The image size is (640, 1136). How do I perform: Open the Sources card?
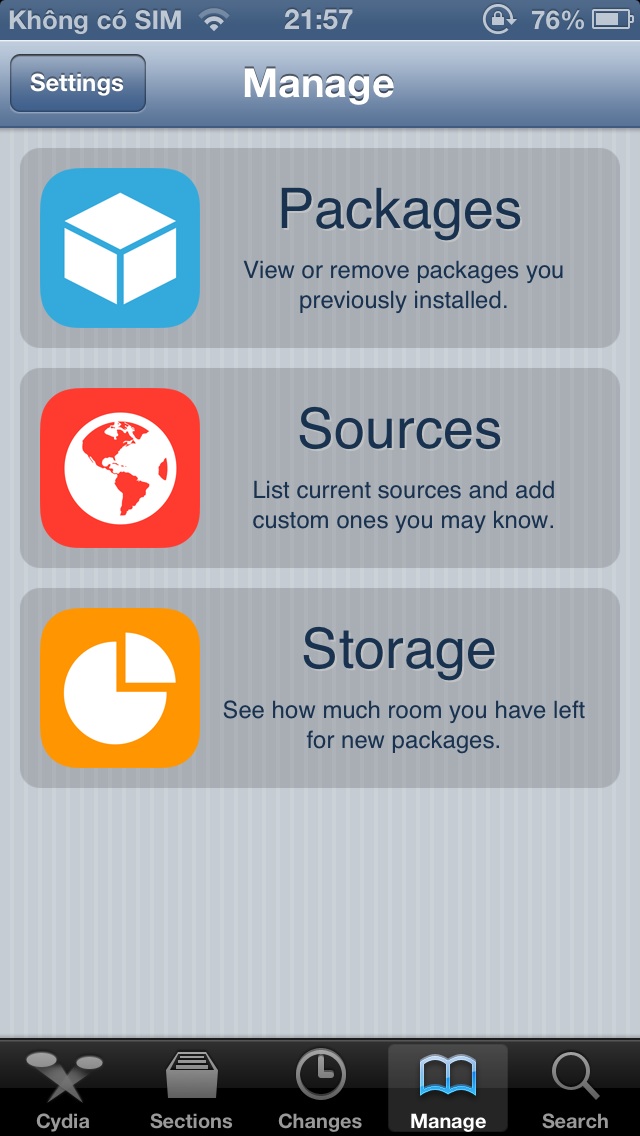click(320, 468)
